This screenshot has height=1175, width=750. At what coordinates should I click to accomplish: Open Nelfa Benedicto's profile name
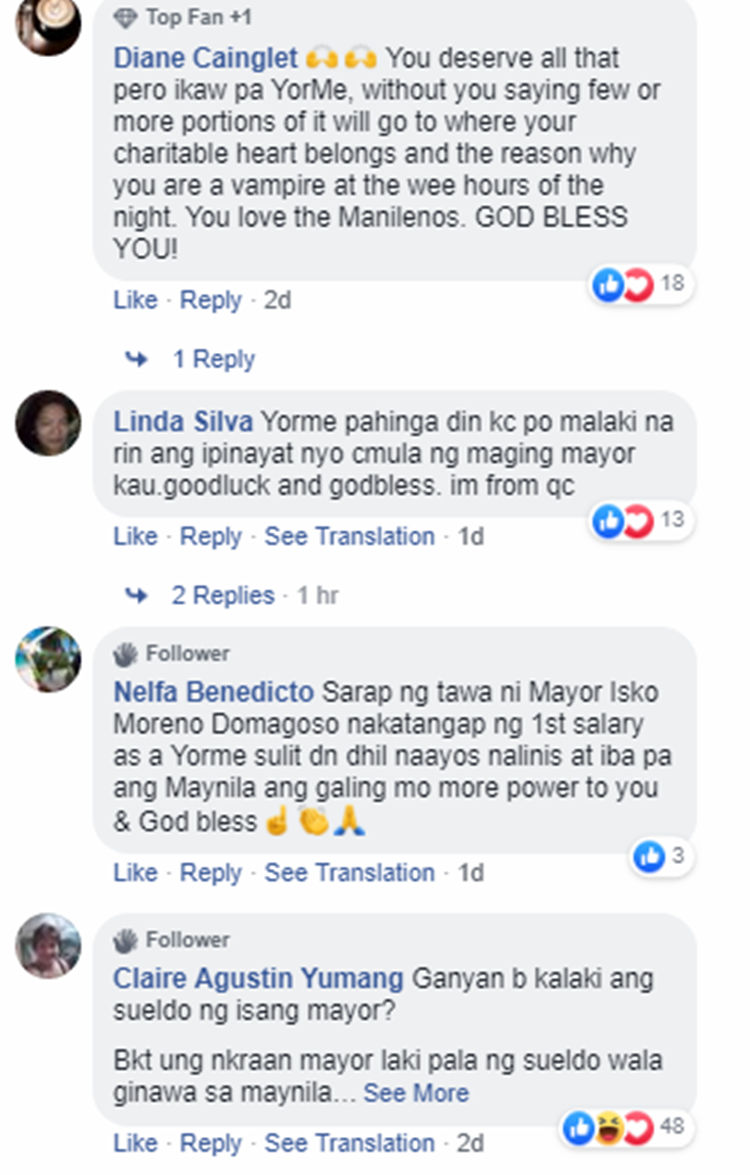coord(213,692)
